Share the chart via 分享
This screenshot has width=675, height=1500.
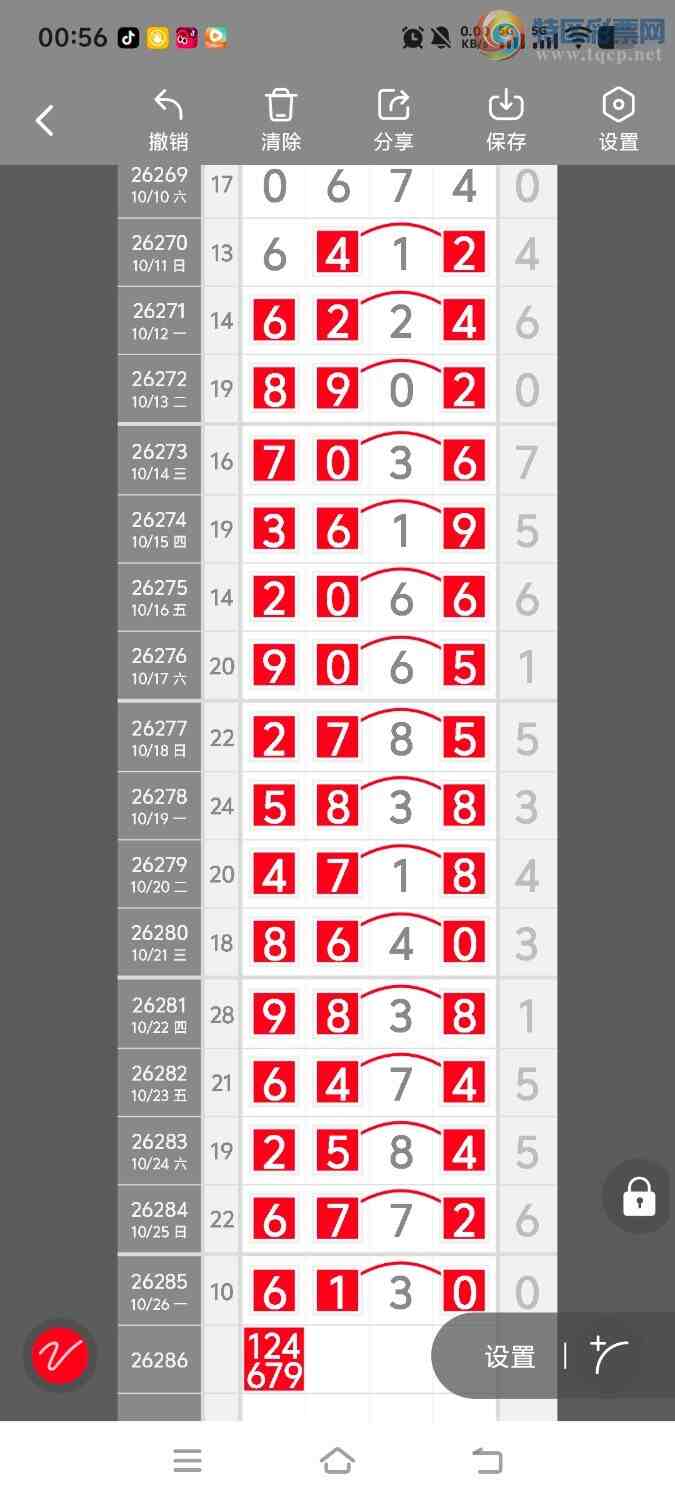click(393, 121)
